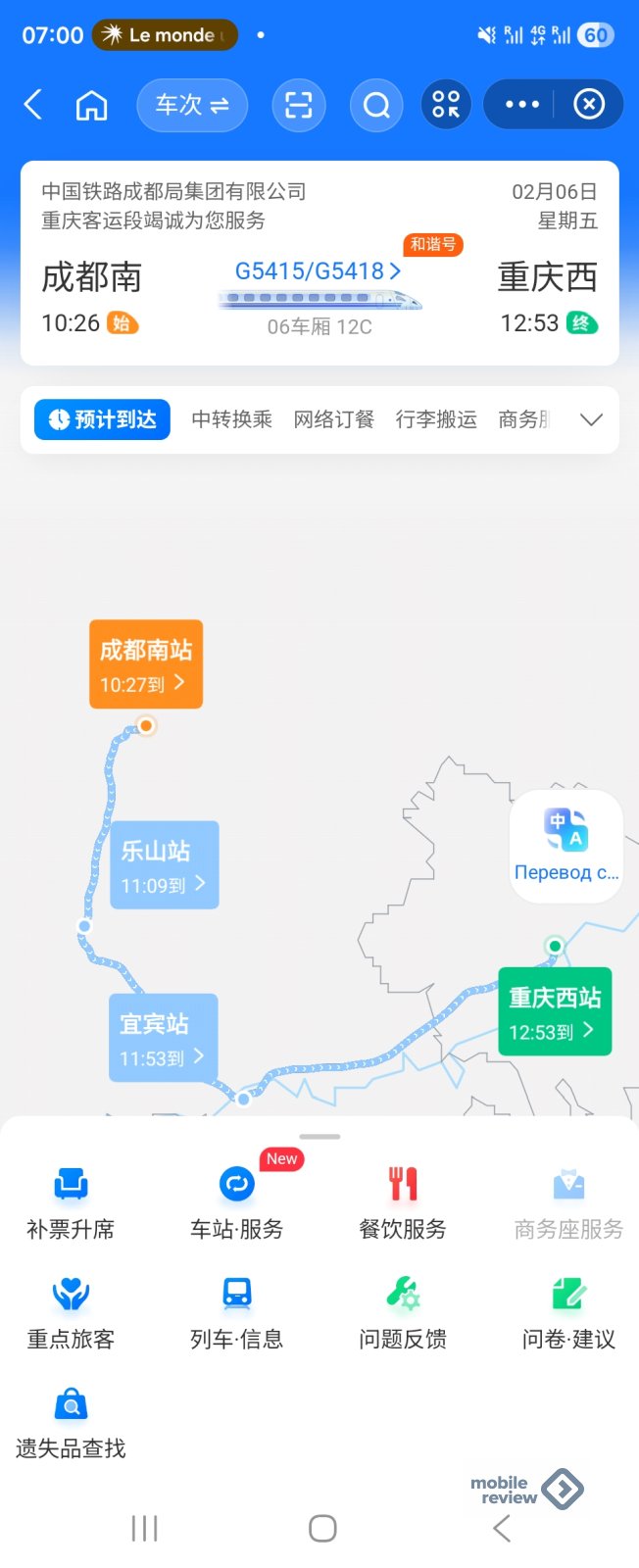The height and width of the screenshot is (1568, 639).
Task: Open 车站·服务 station services
Action: click(236, 1202)
